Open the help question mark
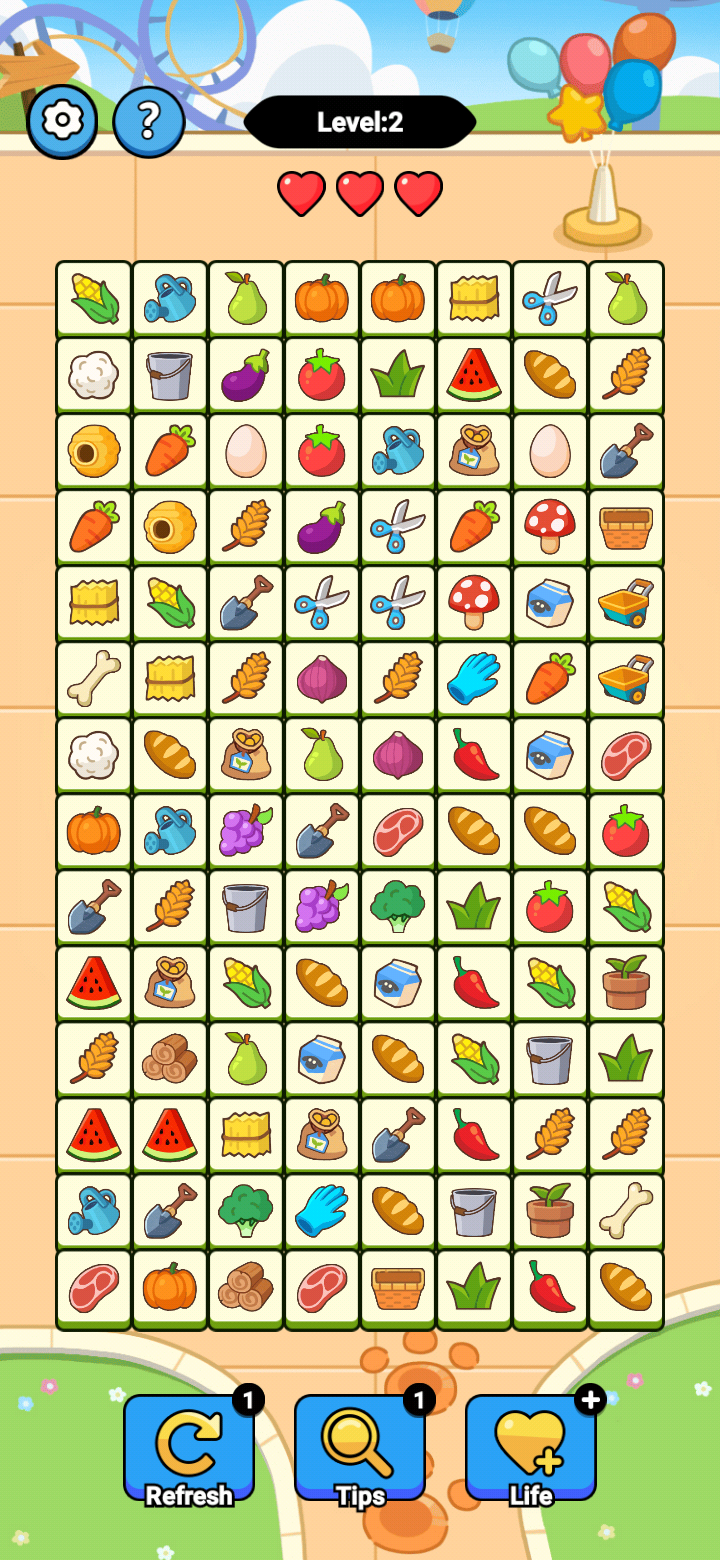 click(148, 121)
